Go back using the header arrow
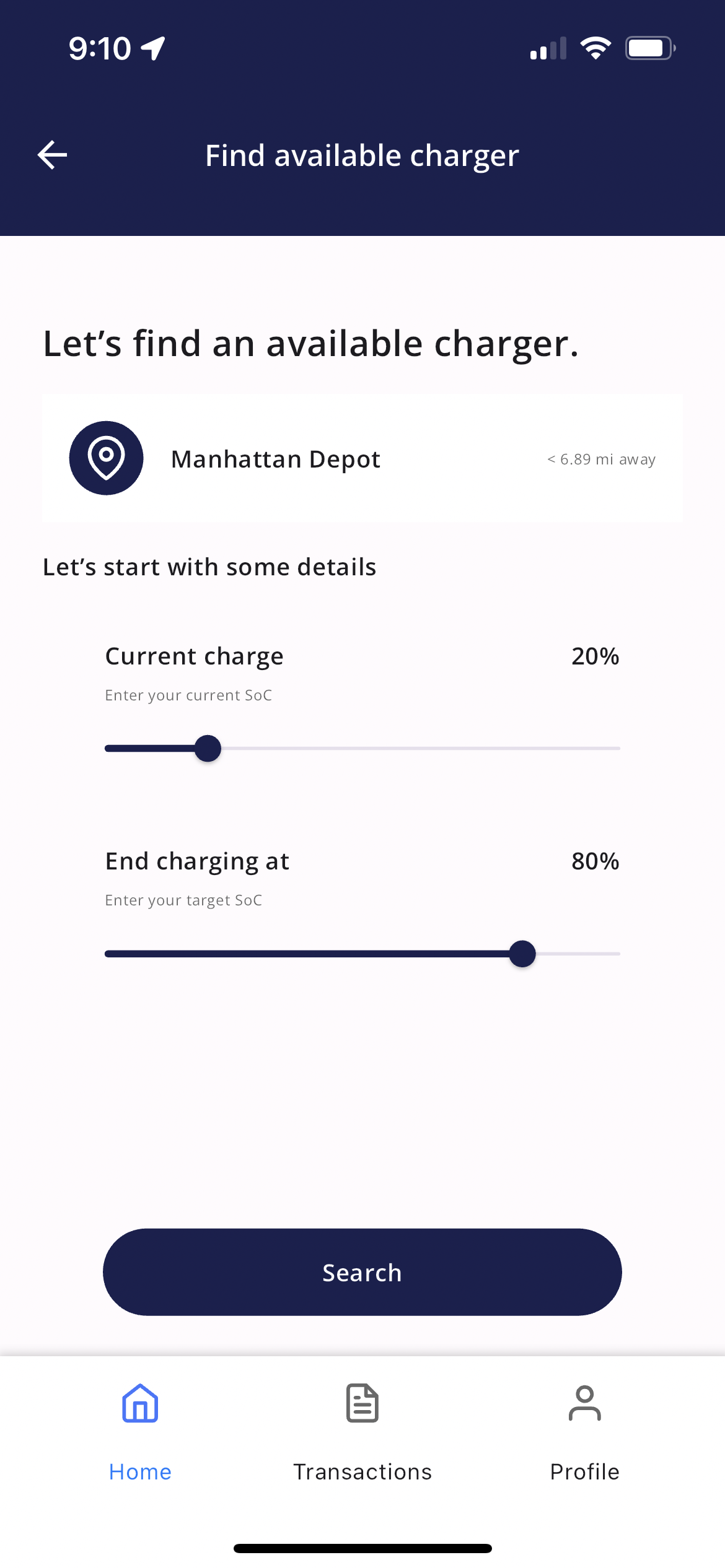 [53, 155]
